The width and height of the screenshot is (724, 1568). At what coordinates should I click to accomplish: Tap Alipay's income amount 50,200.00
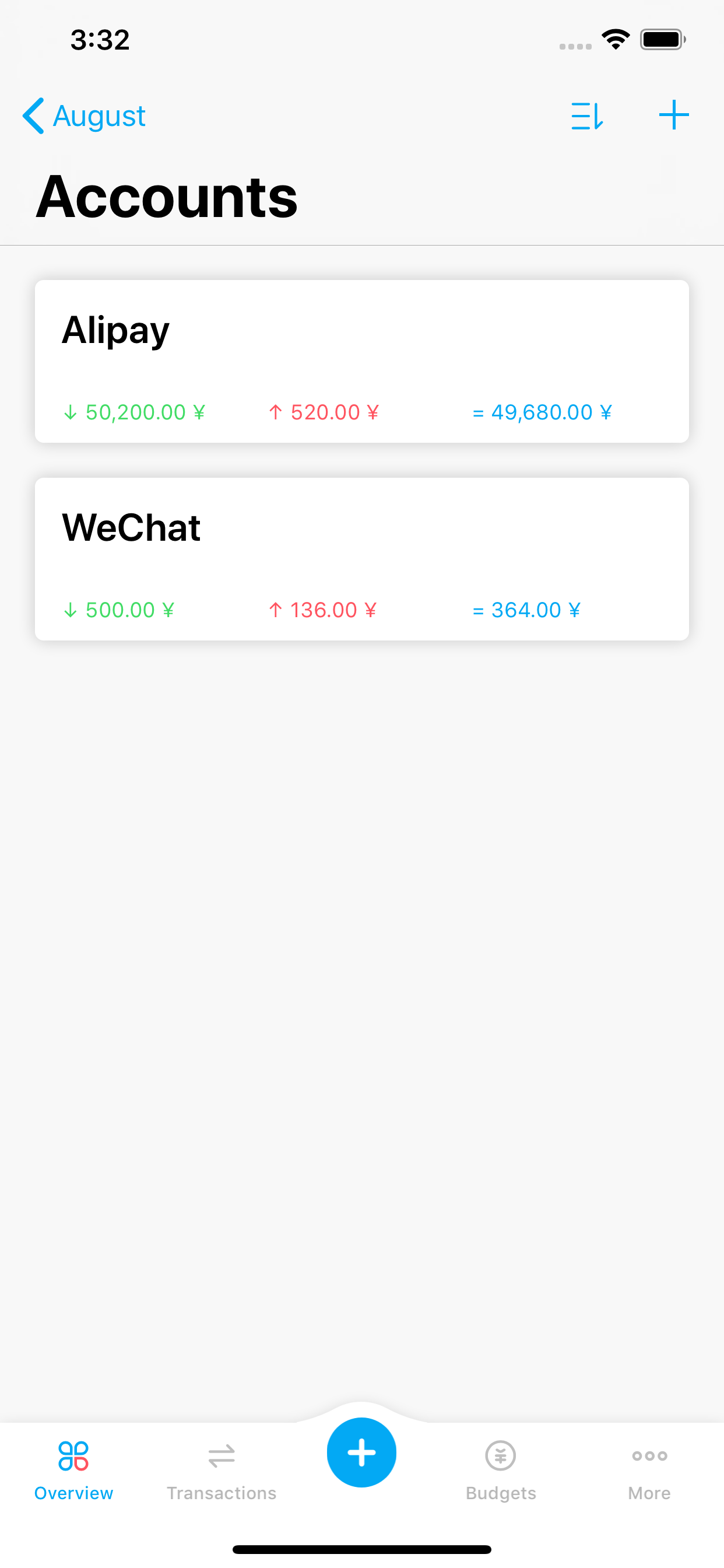coord(135,412)
